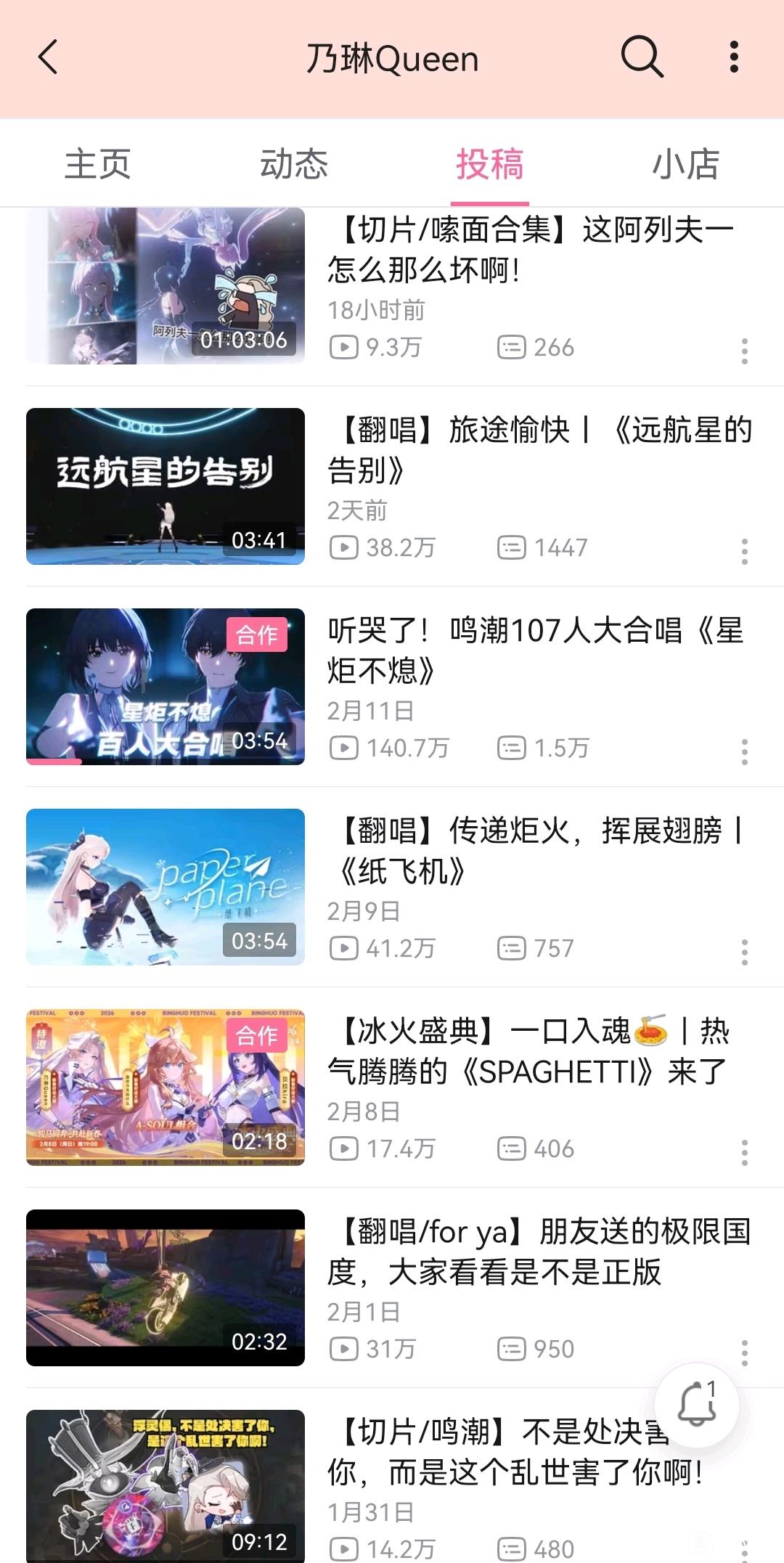This screenshot has height=1563, width=784.
Task: Open more options for 《纸飞机》 video
Action: (x=744, y=952)
